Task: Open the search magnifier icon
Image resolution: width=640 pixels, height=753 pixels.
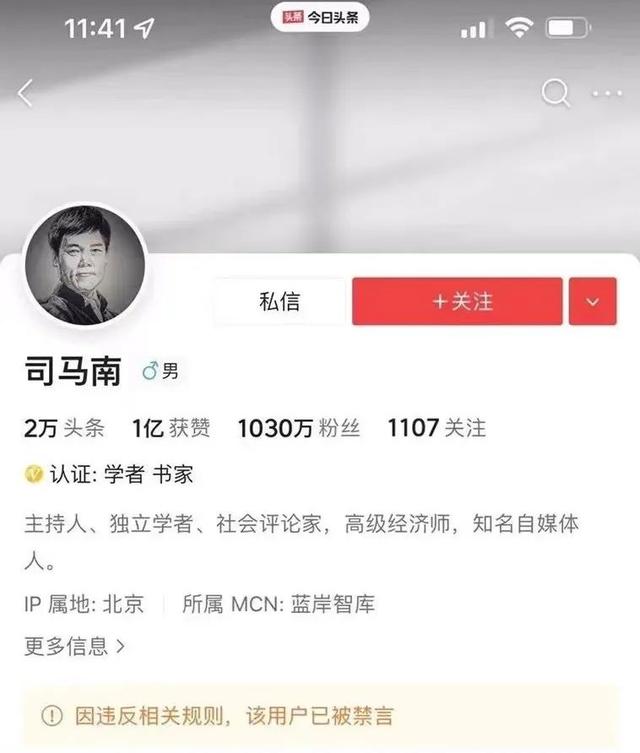Action: (x=555, y=94)
